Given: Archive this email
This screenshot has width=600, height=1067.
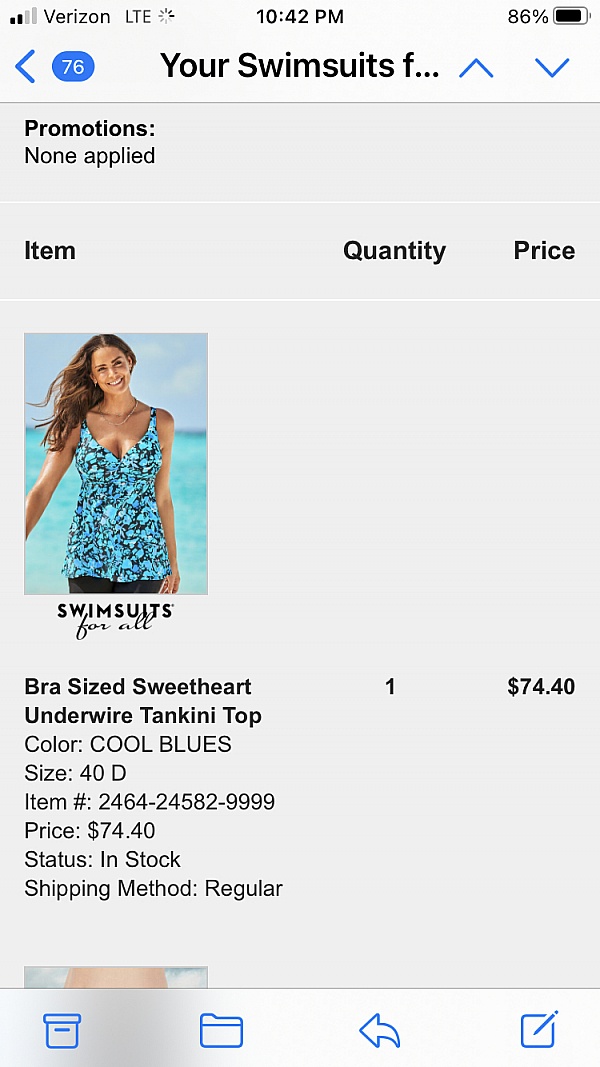Looking at the screenshot, I should click(x=62, y=1030).
